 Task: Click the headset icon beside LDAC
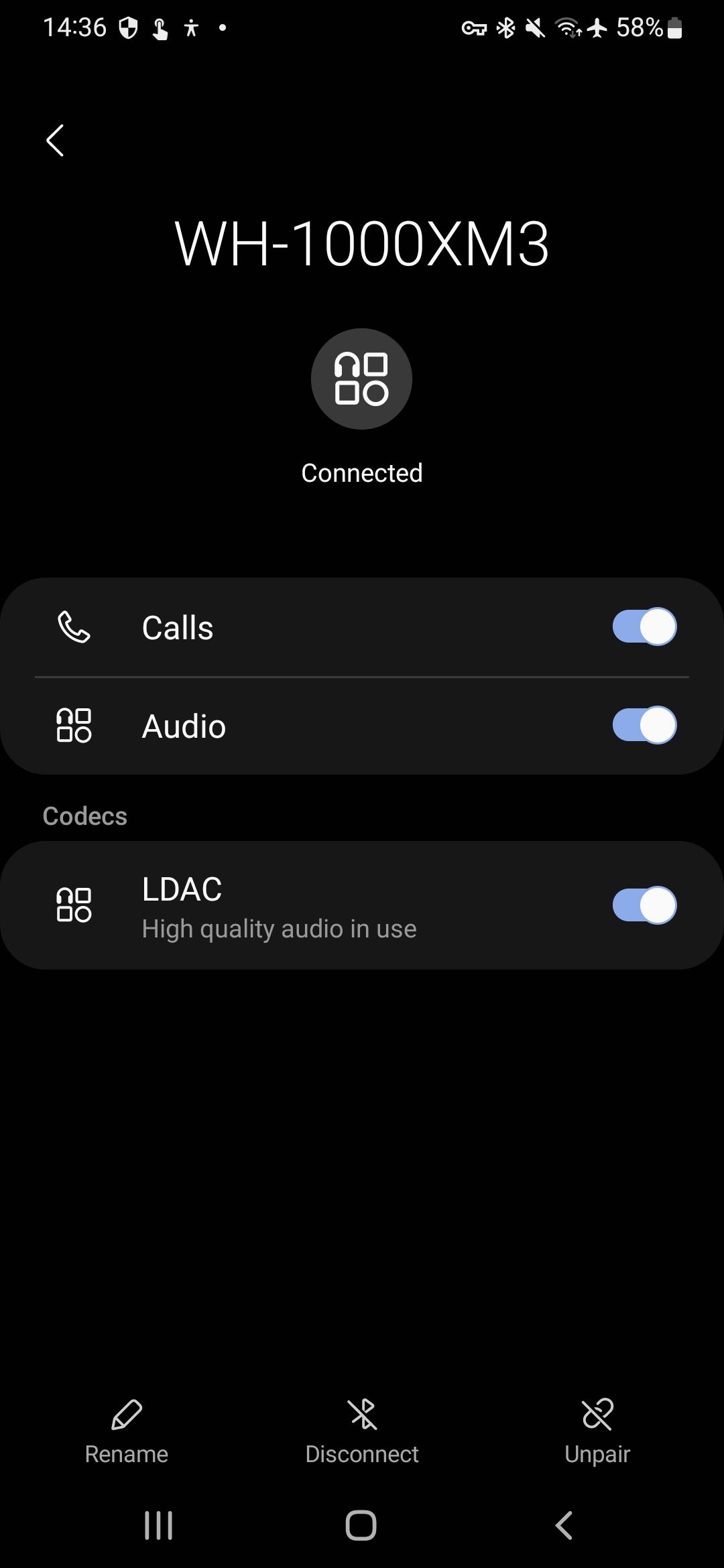(74, 905)
